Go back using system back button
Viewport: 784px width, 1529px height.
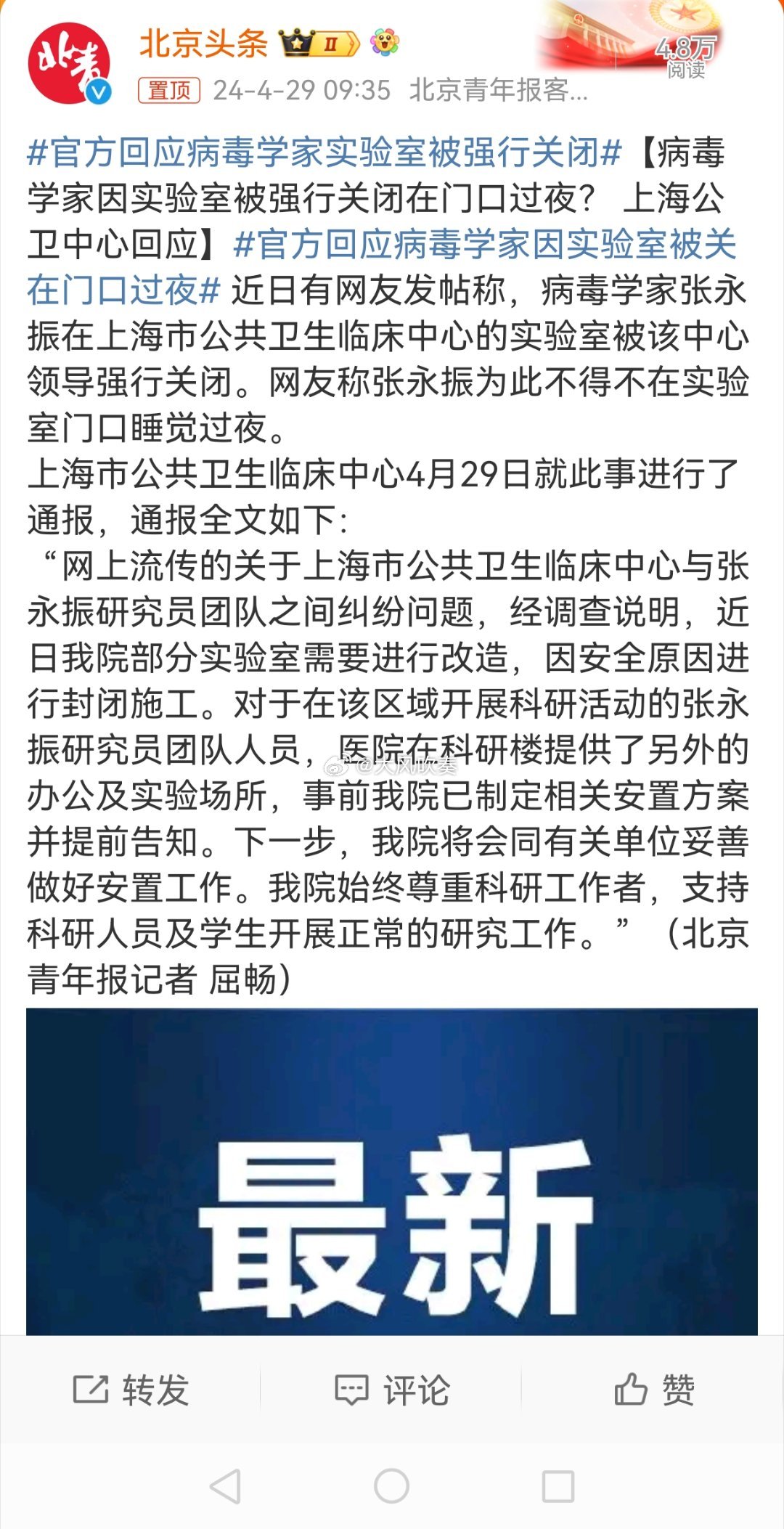point(225,1487)
